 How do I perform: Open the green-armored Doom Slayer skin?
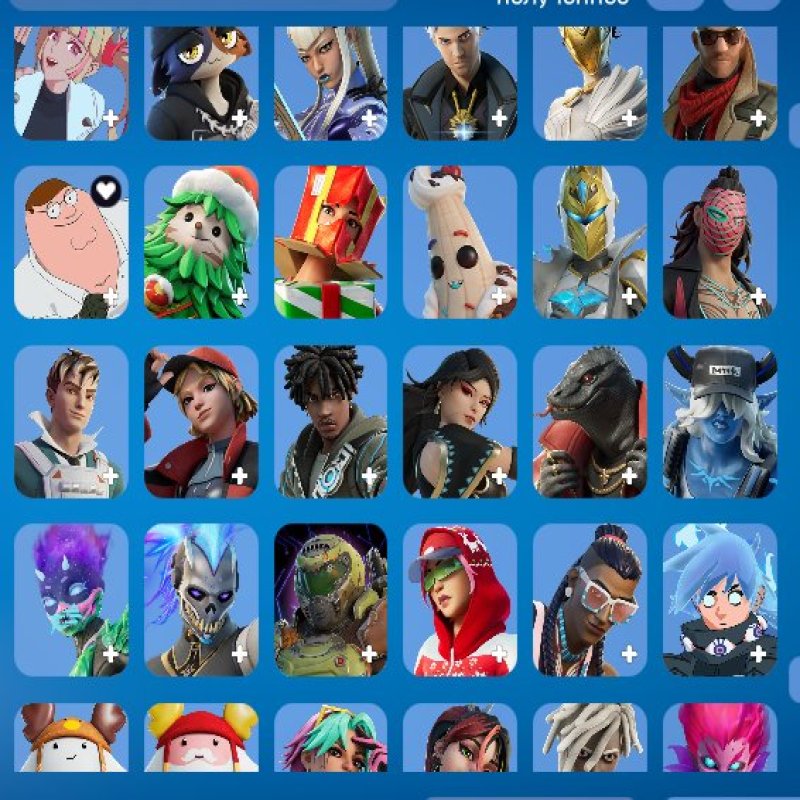(x=330, y=599)
